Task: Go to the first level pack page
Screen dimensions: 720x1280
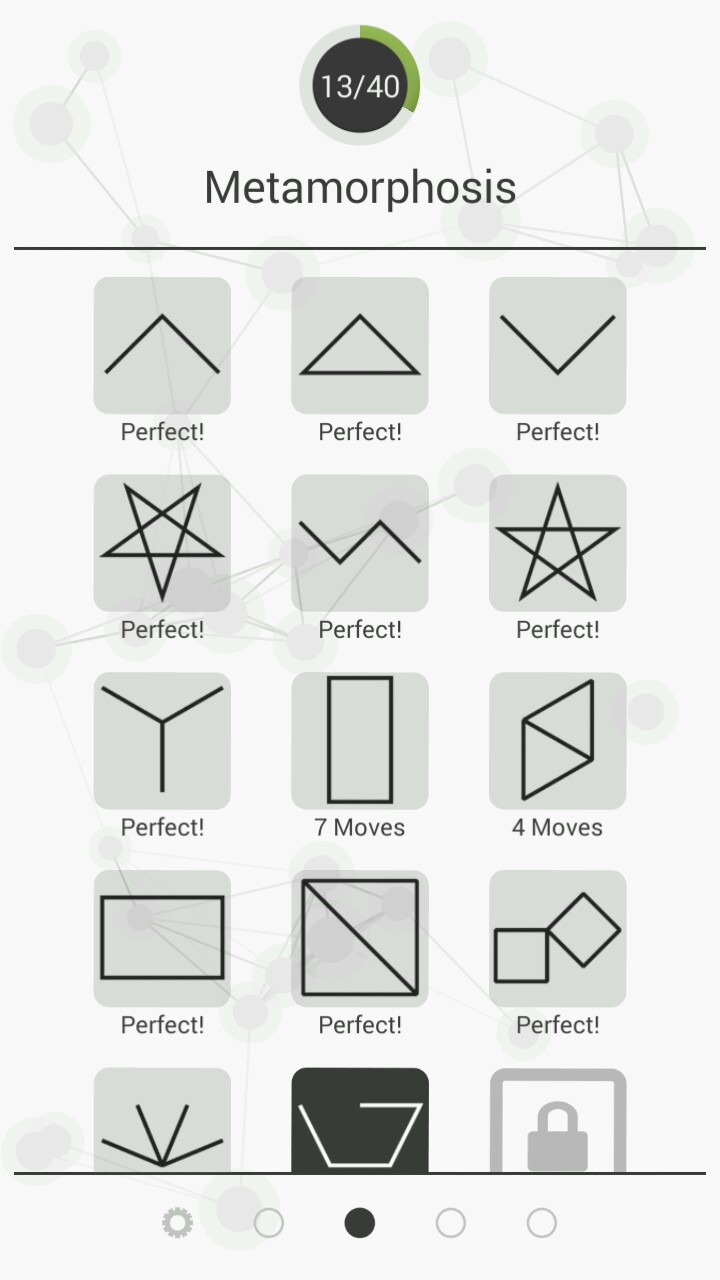Action: (x=269, y=1222)
